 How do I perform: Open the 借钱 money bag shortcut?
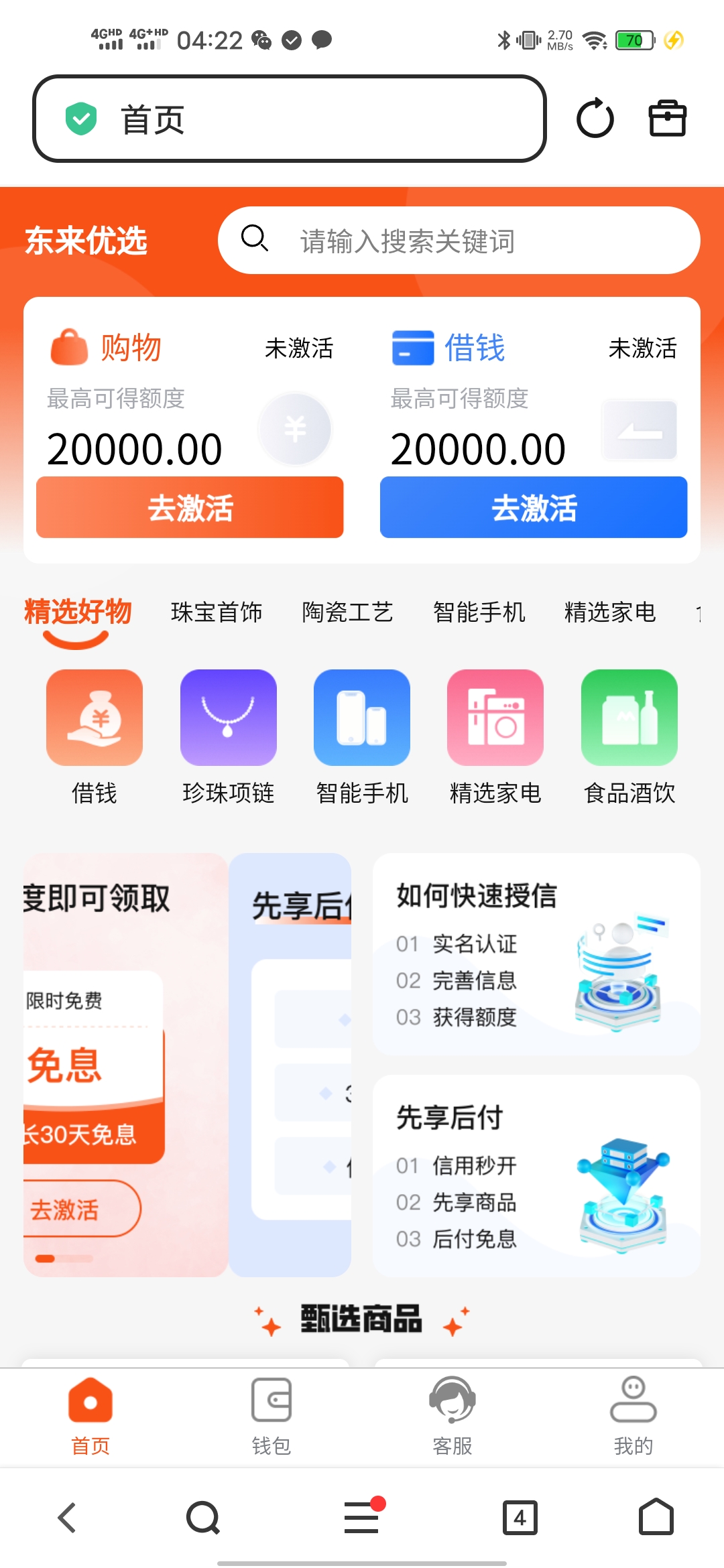click(95, 736)
